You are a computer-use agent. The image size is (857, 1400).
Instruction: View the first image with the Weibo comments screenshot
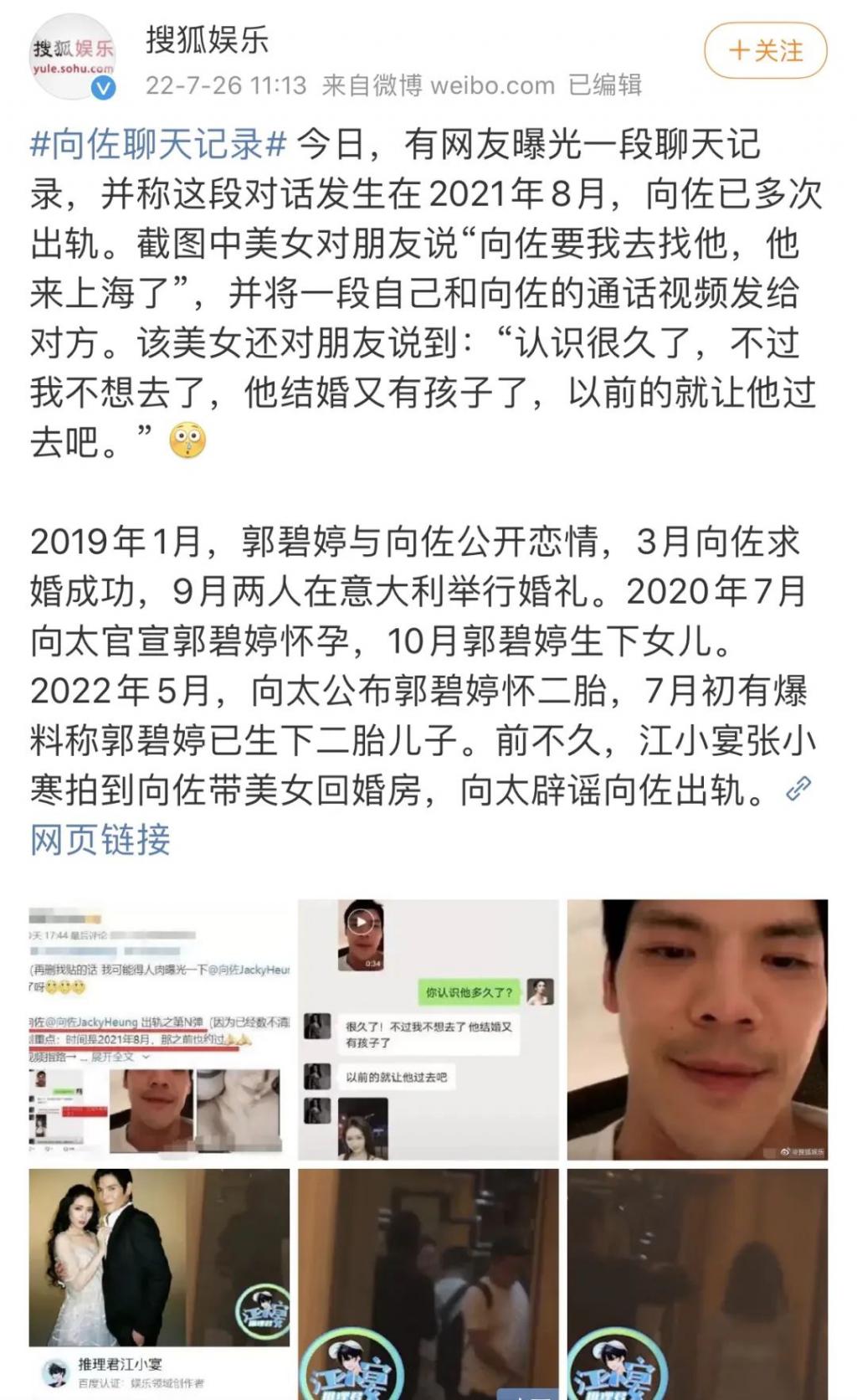tap(159, 1029)
